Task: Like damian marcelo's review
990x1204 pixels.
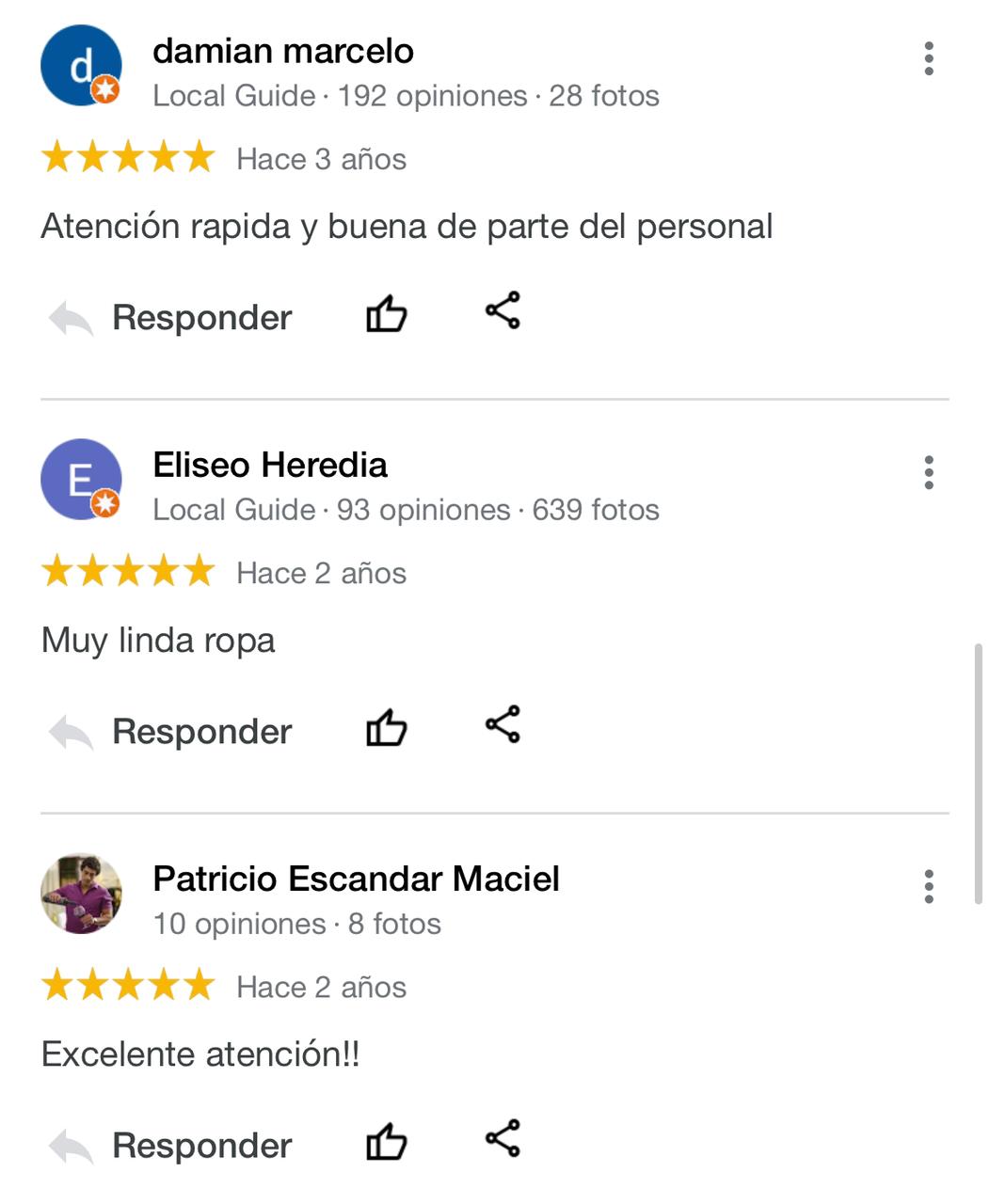Action: [x=386, y=314]
